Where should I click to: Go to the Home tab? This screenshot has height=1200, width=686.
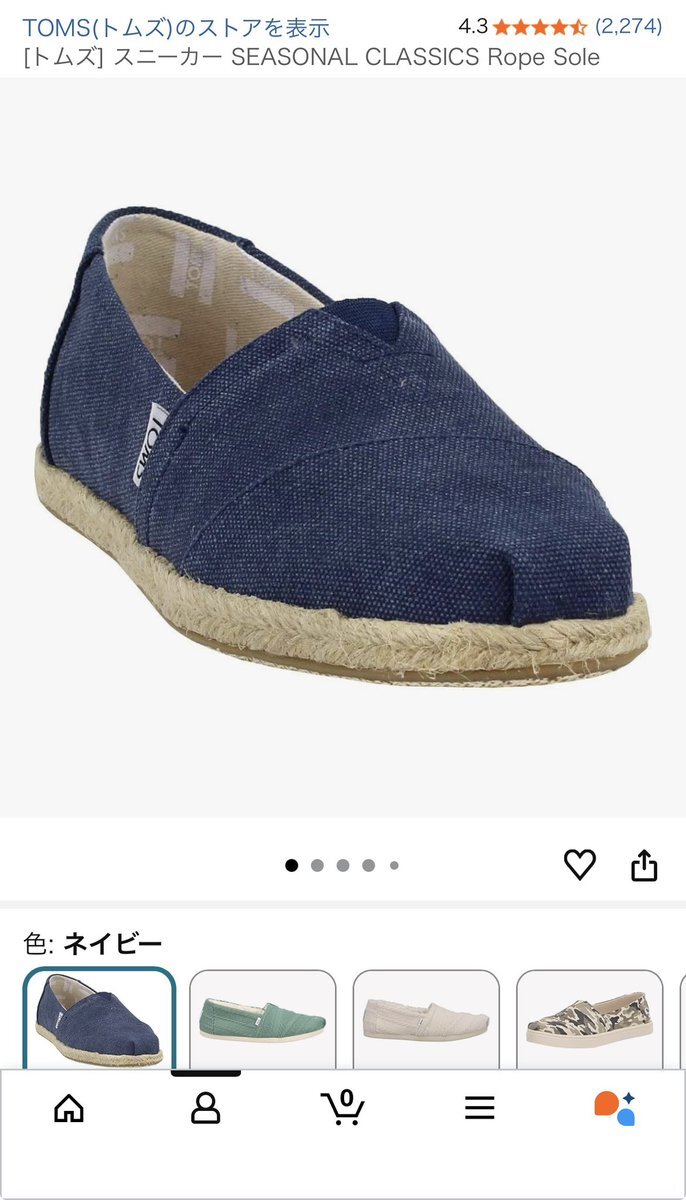pyautogui.click(x=69, y=1108)
